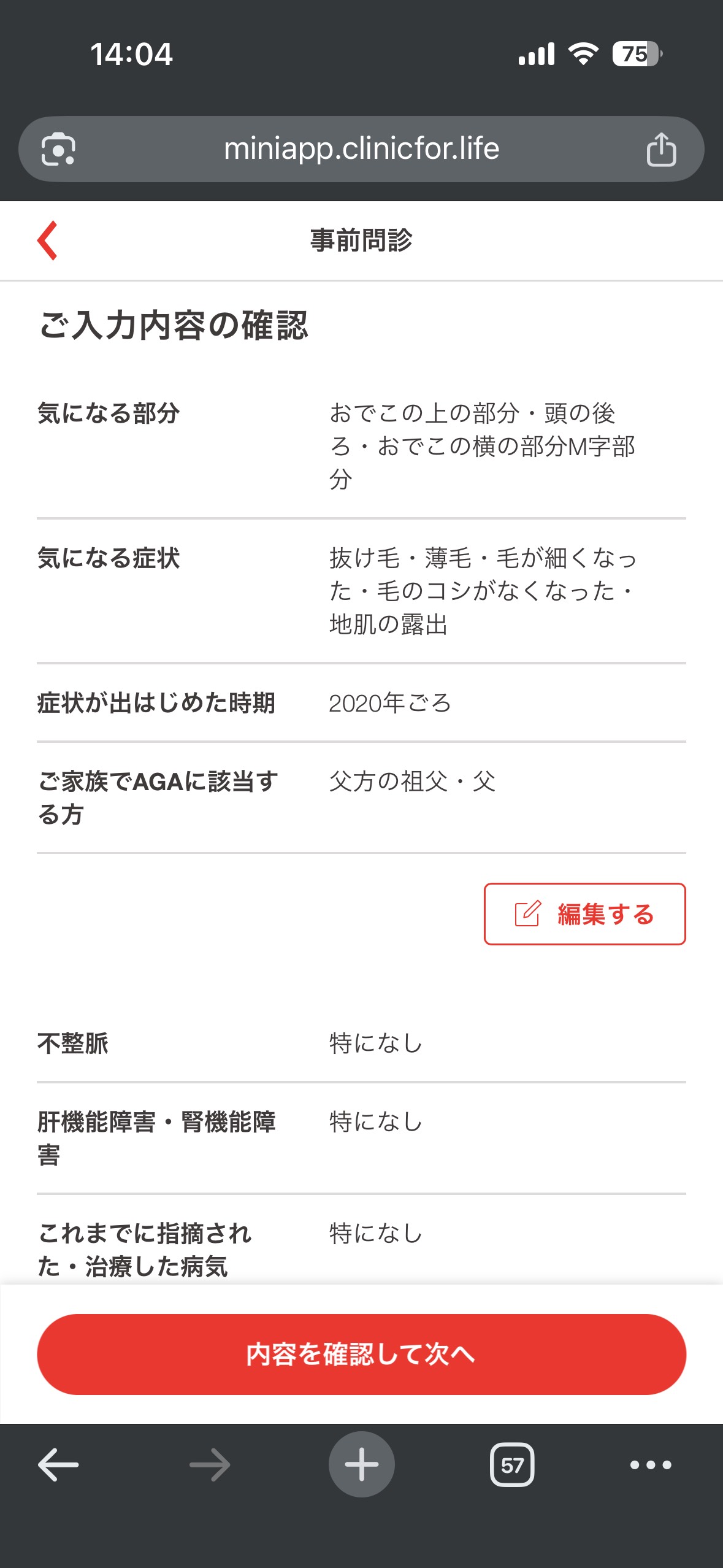723x1568 pixels.
Task: Tap the miniapp.clinicfor.life address field
Action: [361, 149]
